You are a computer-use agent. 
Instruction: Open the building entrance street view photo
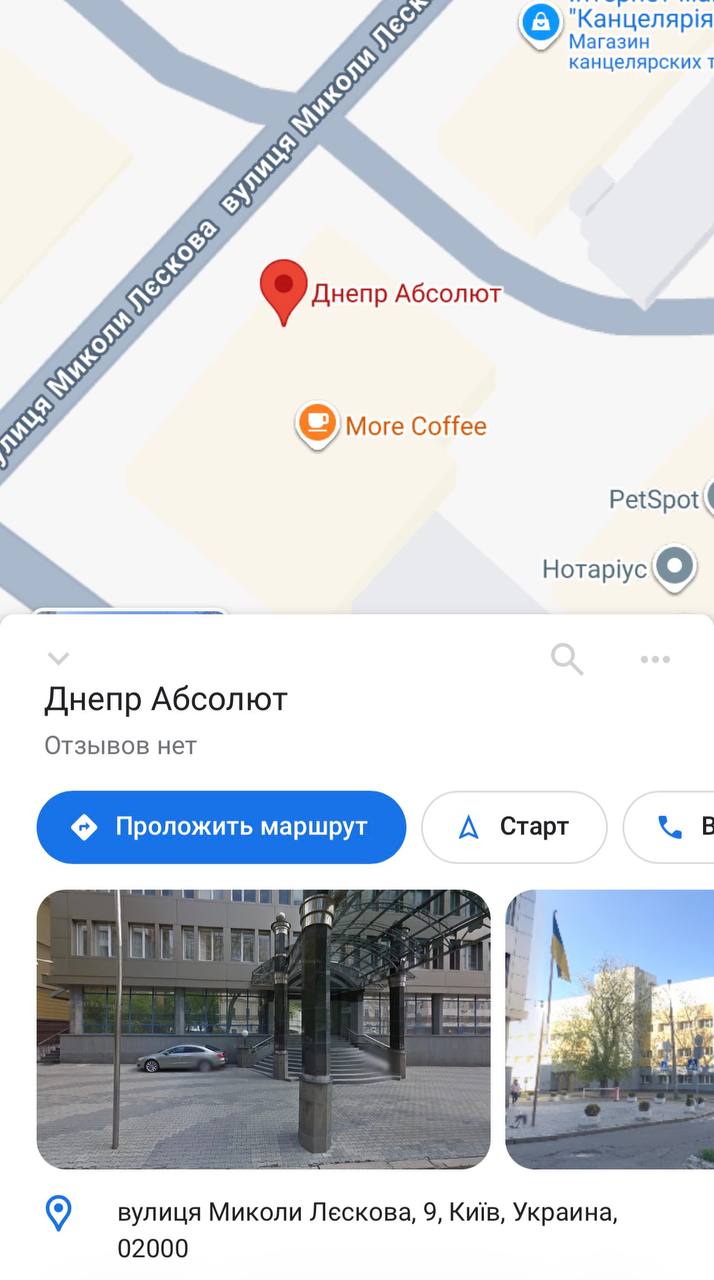(x=264, y=1029)
